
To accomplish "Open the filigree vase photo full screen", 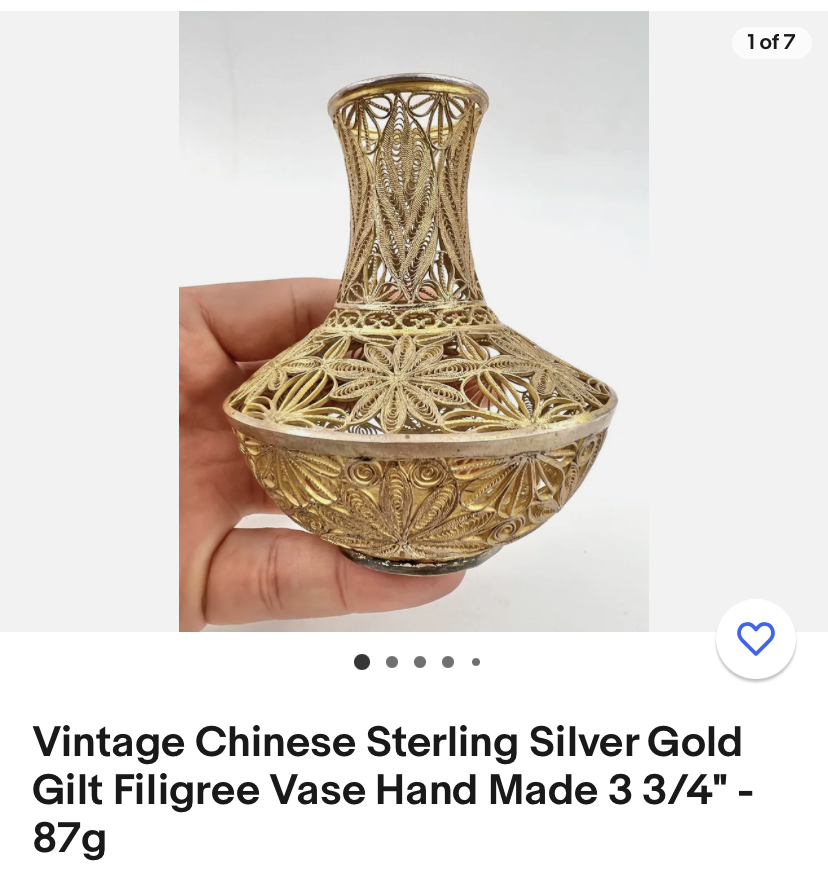I will click(413, 320).
